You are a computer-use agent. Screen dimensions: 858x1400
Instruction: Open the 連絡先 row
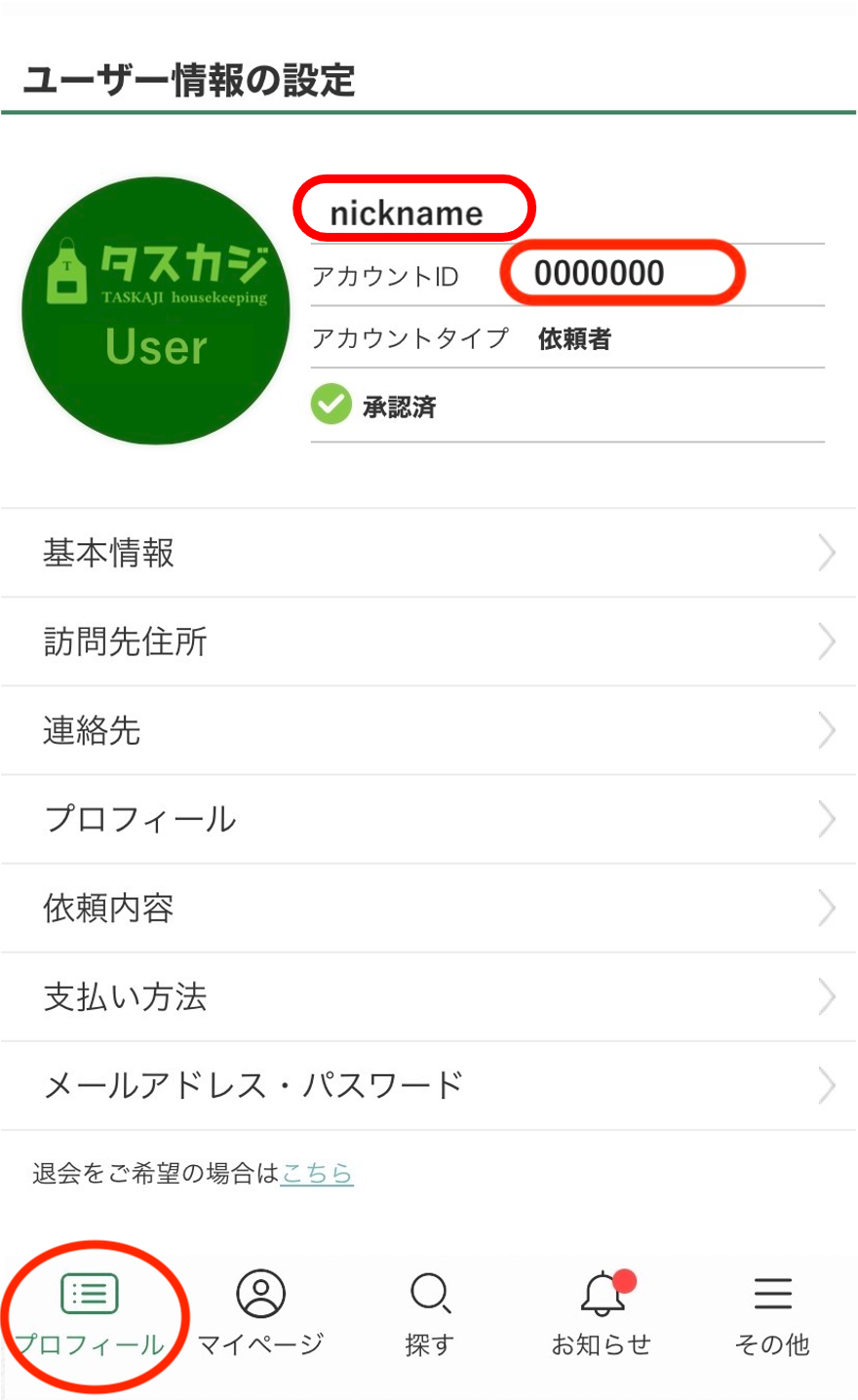click(x=429, y=730)
